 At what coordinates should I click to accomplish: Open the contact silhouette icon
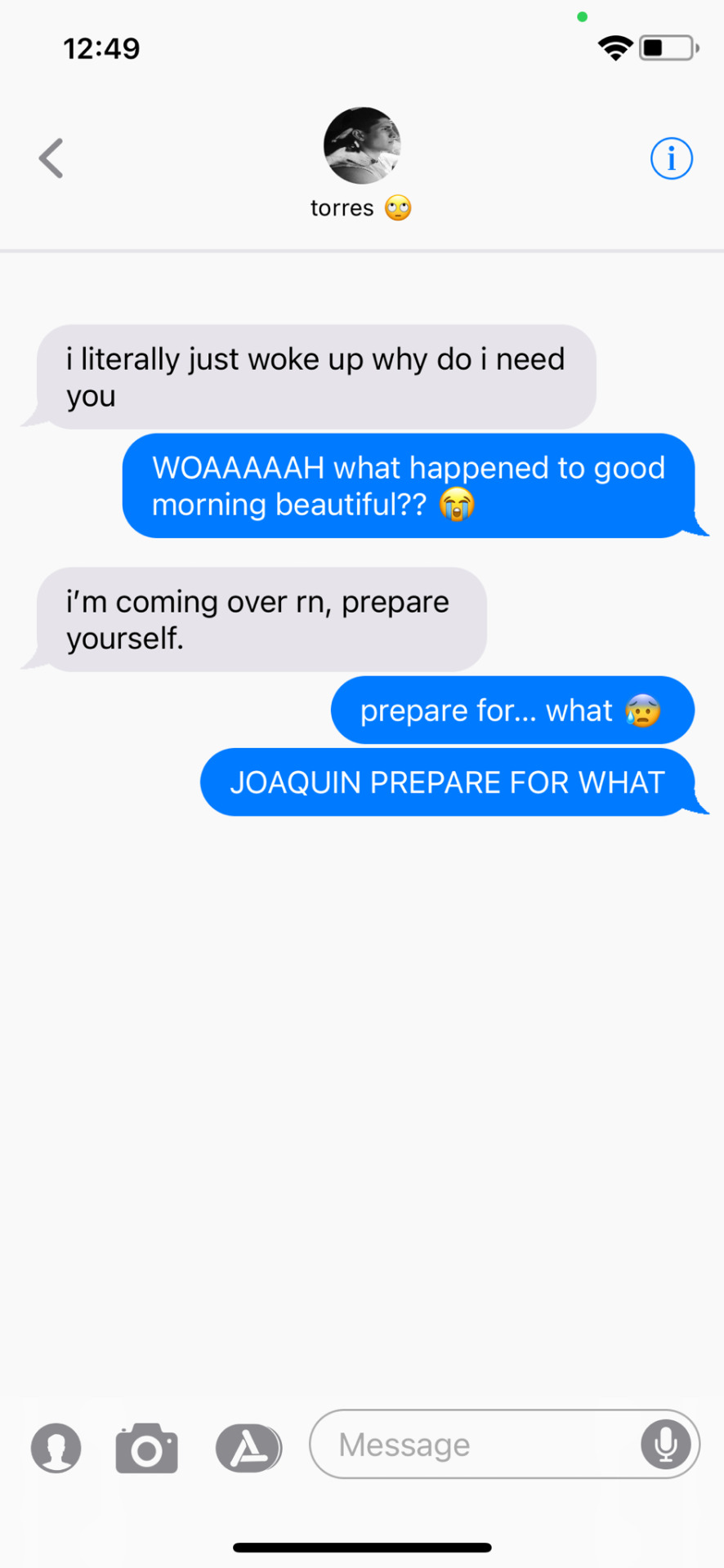coord(56,1448)
